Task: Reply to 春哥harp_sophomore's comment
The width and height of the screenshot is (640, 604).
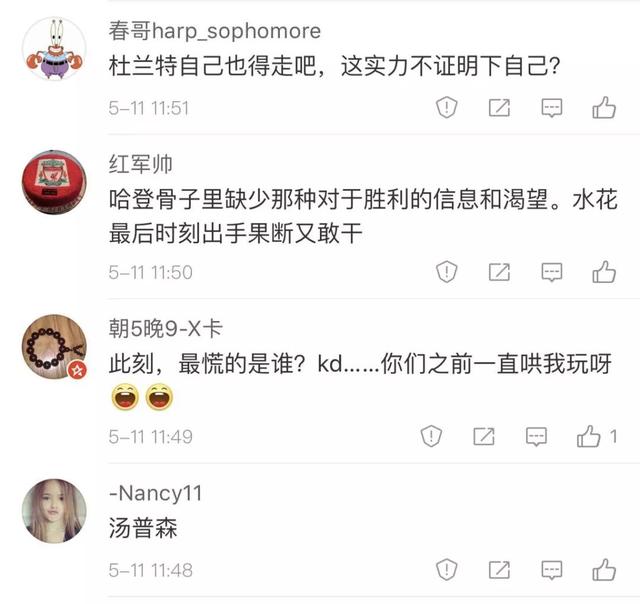Action: [x=552, y=108]
